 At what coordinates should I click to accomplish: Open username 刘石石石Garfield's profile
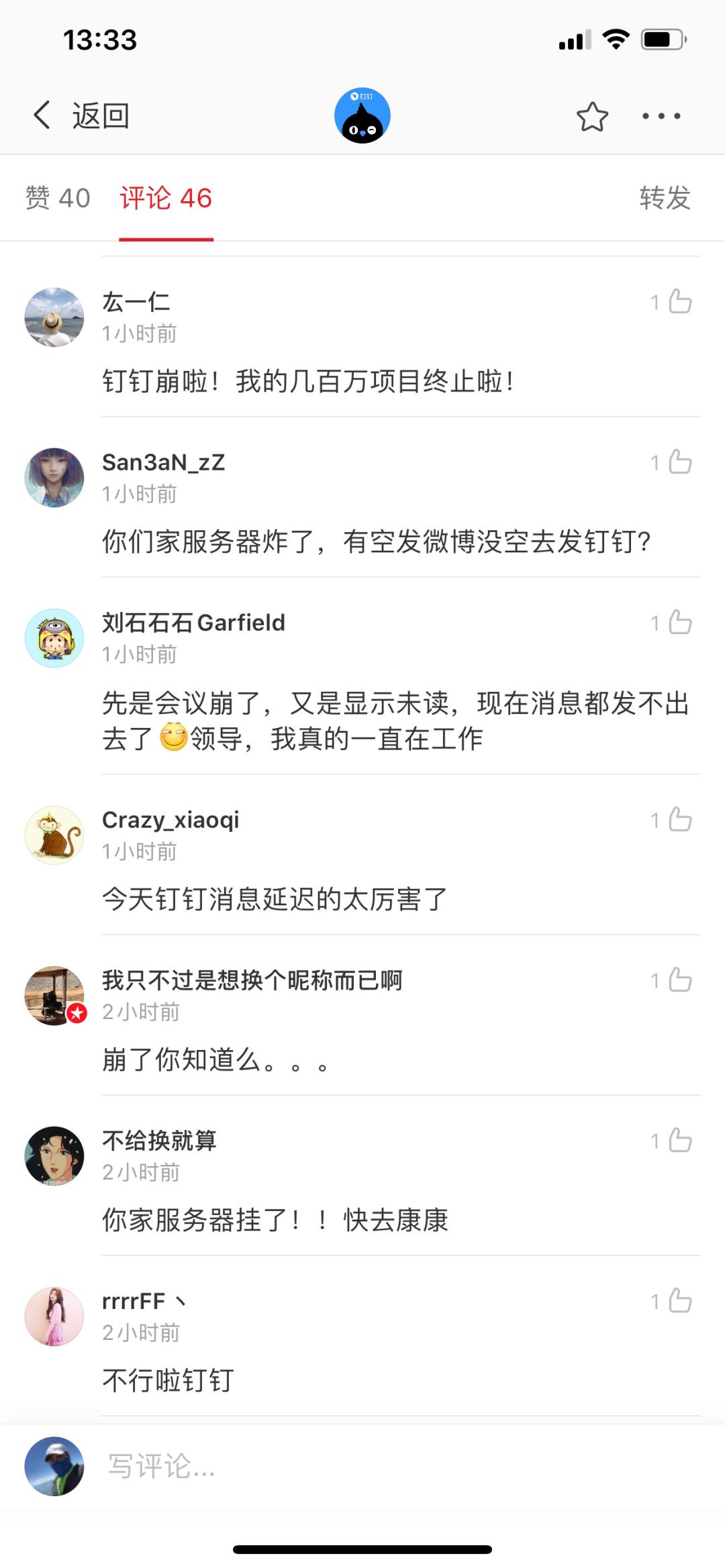tap(193, 623)
